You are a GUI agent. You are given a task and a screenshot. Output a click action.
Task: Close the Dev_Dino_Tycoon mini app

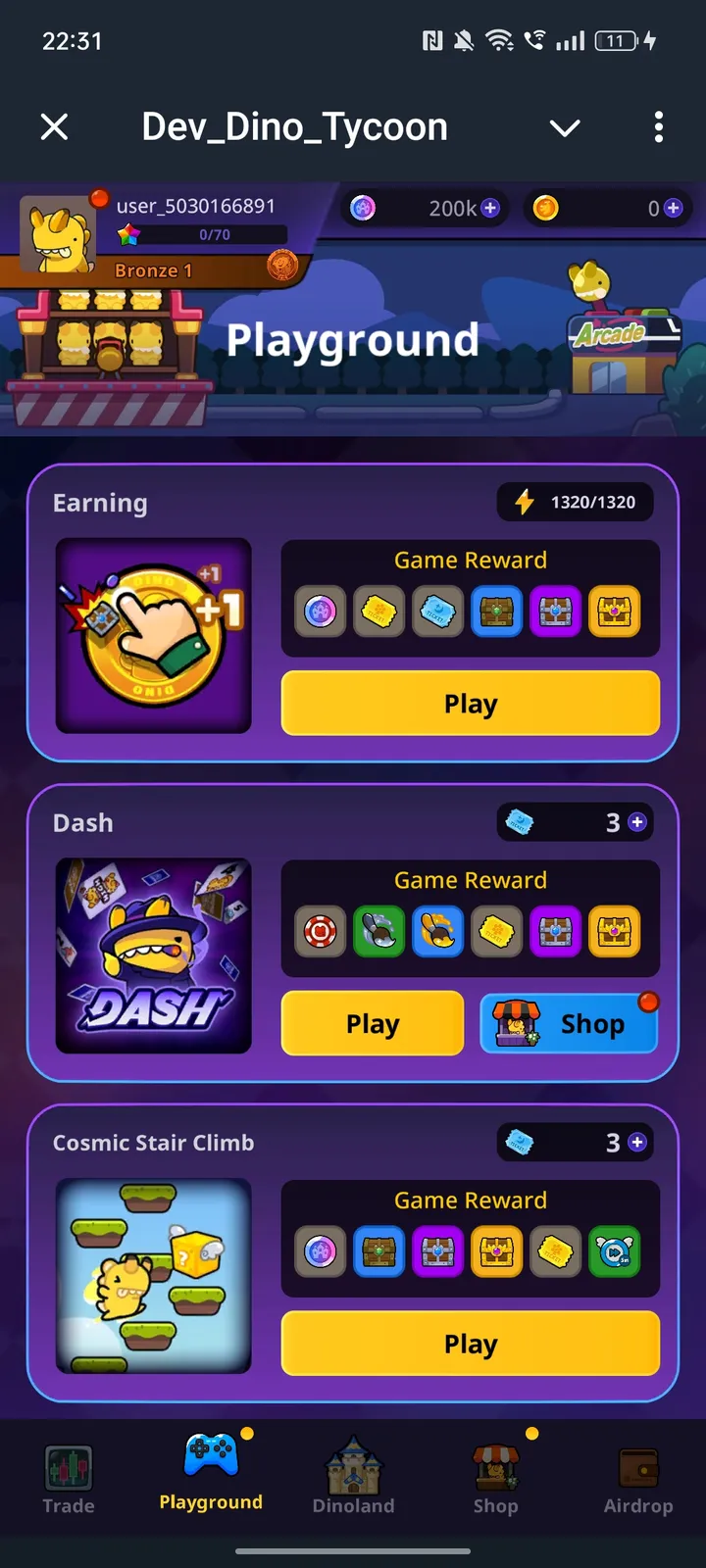tap(55, 126)
